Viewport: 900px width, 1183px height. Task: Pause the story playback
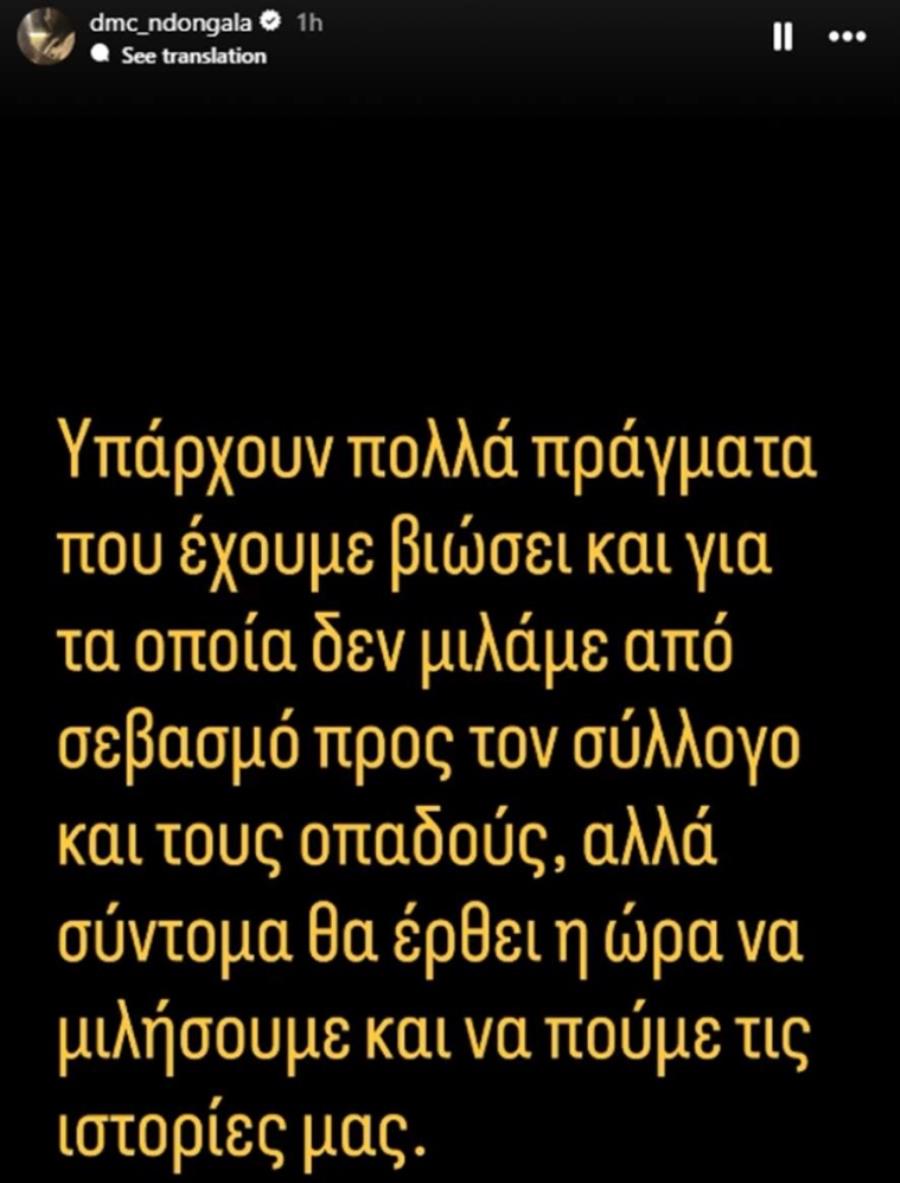coord(784,38)
